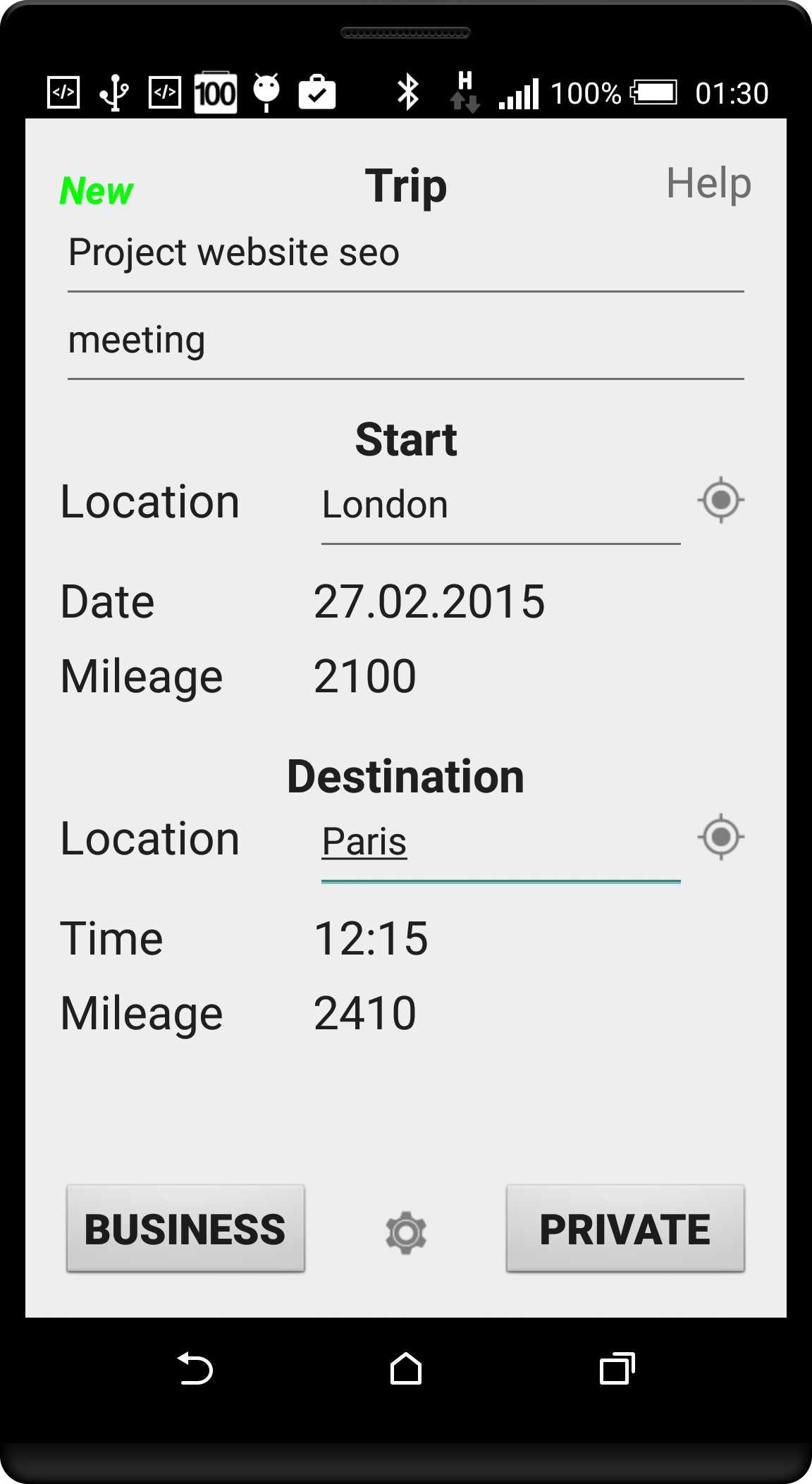Change the destination time 12:15

click(371, 939)
